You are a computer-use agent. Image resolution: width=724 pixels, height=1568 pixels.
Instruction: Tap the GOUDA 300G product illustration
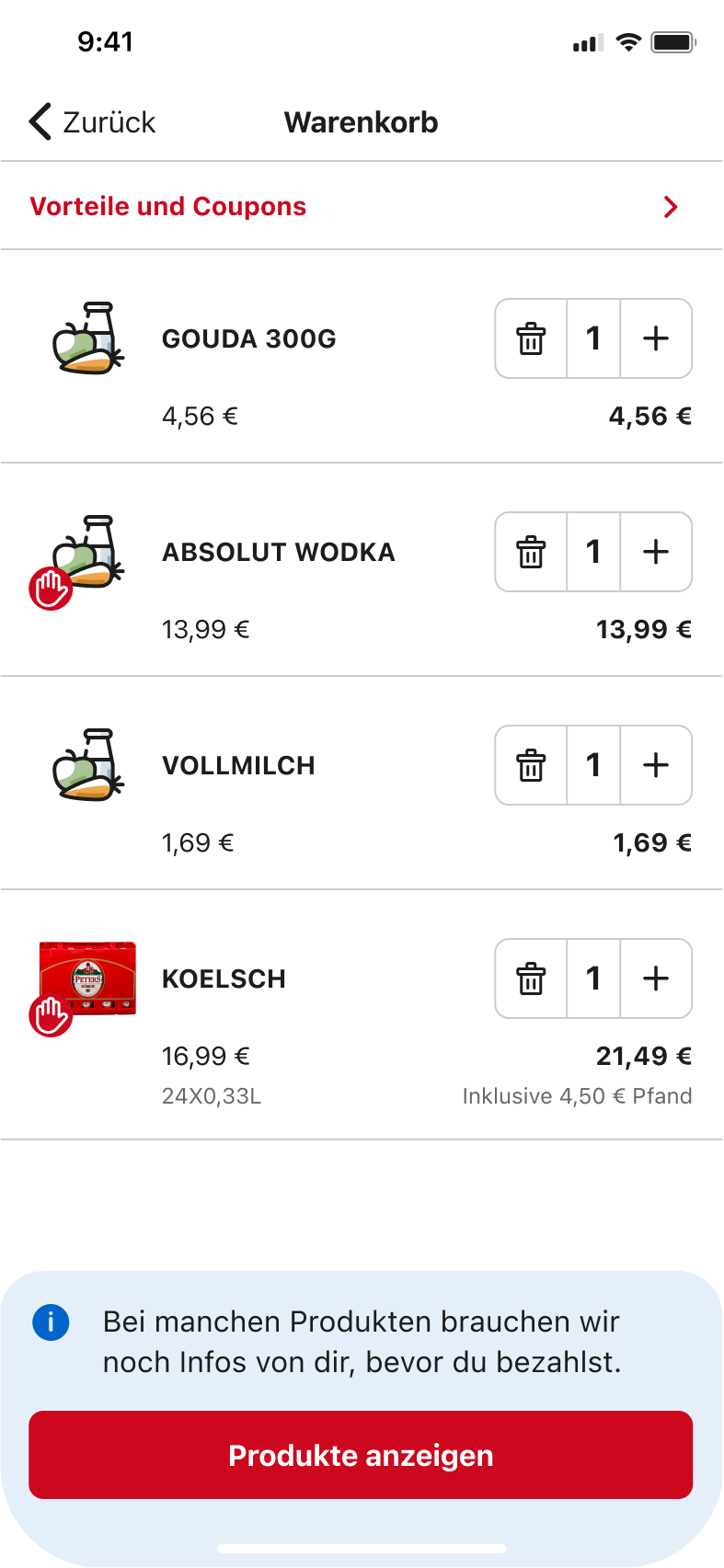tap(87, 338)
